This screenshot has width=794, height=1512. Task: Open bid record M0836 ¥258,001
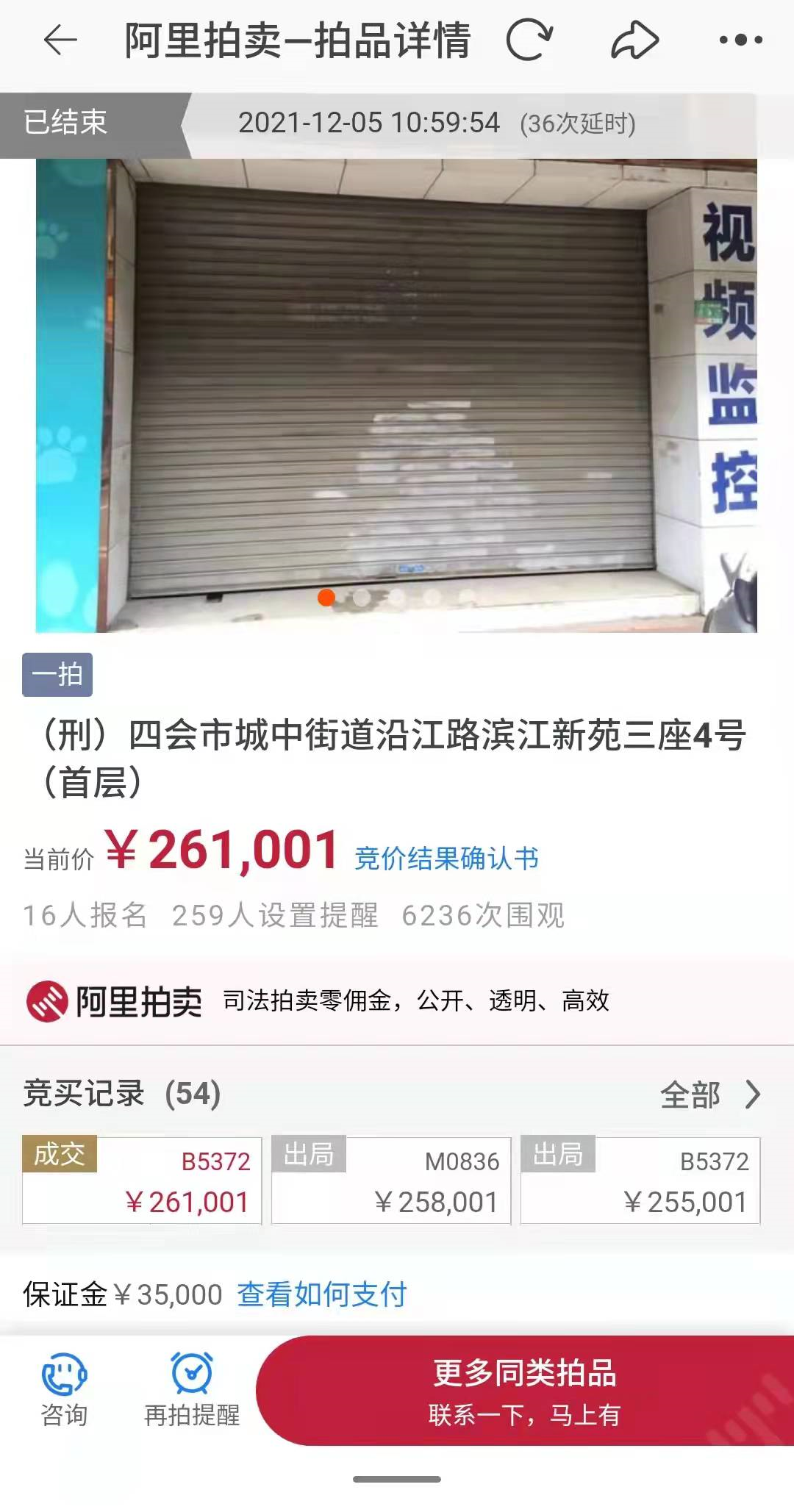pos(391,1180)
